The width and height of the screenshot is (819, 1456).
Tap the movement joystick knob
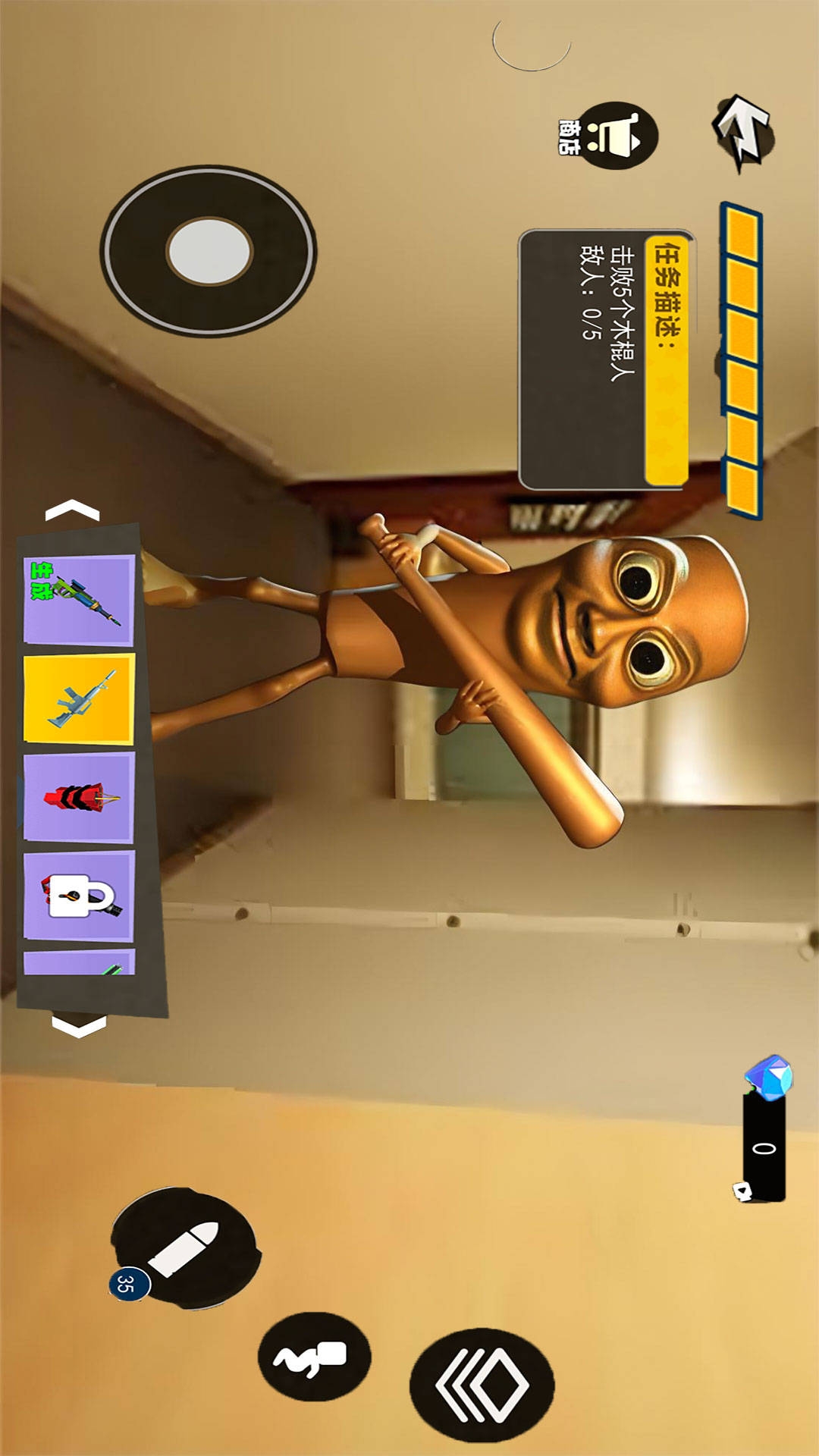coord(209,251)
